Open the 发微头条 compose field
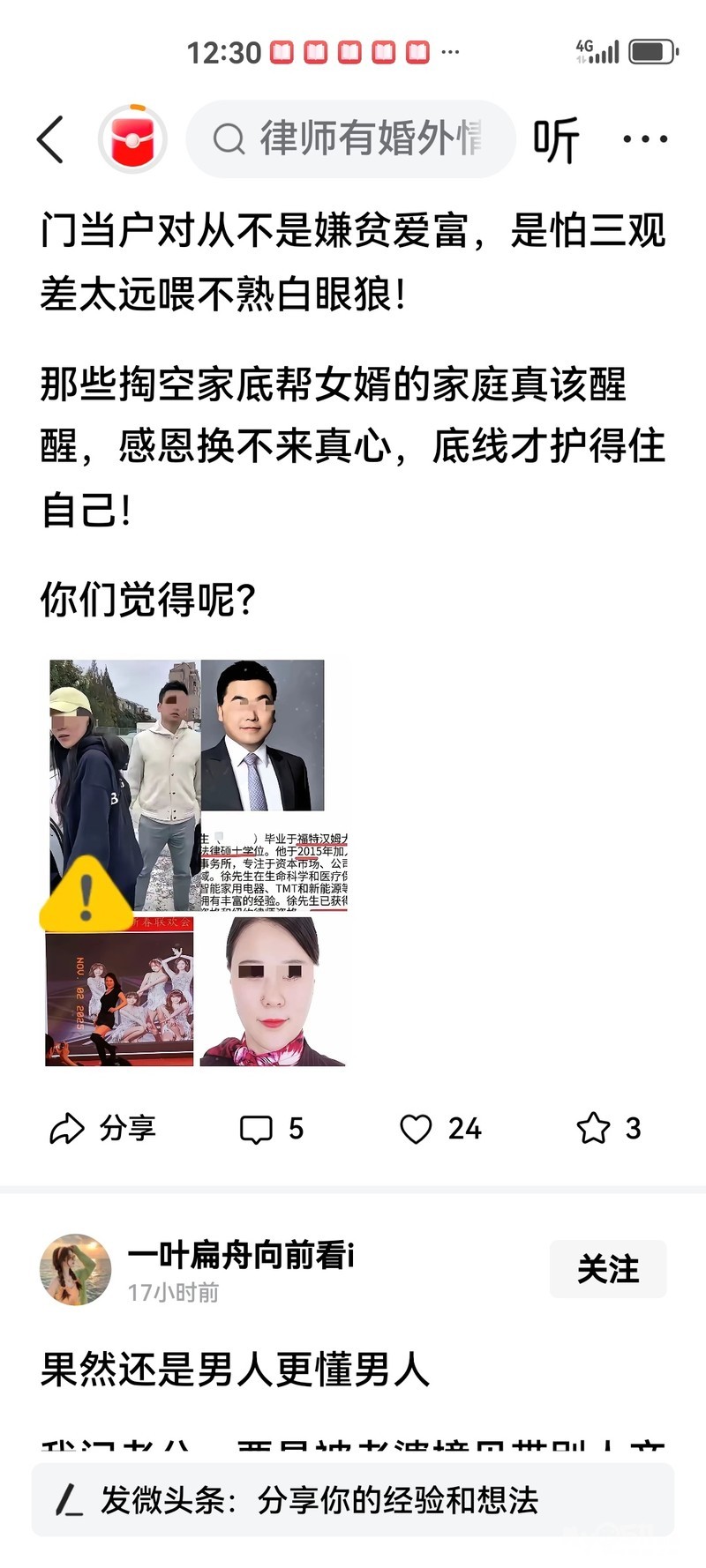706x1568 pixels. click(x=353, y=1500)
